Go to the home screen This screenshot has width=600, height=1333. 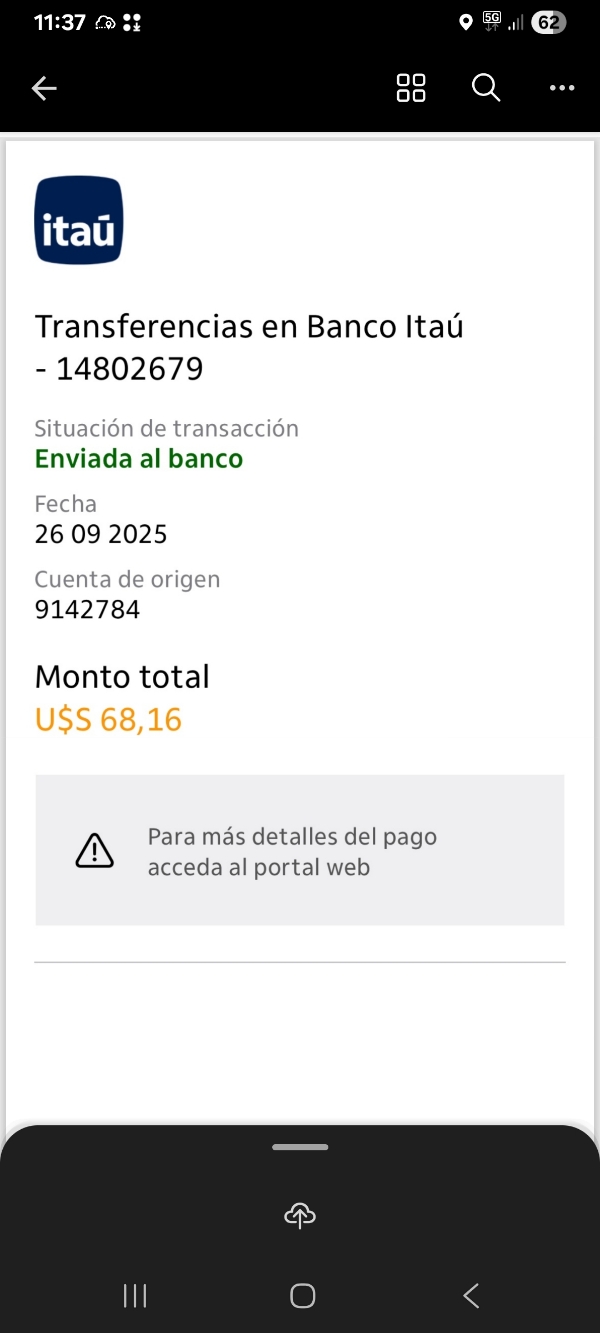click(x=302, y=1296)
